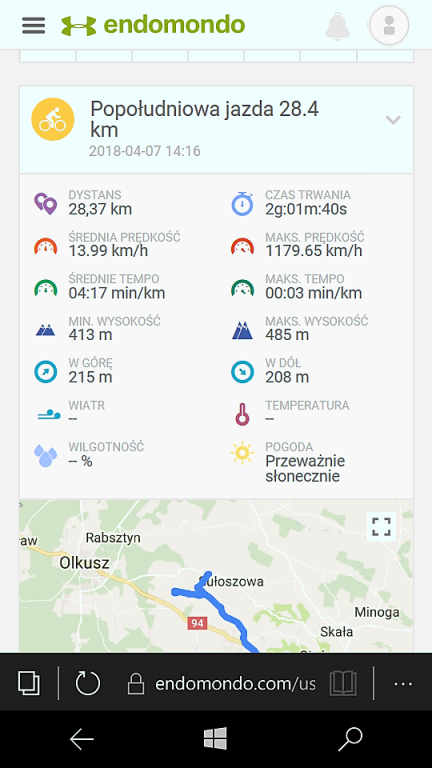Open the endomondo logo homepage link
The image size is (432, 768).
tap(153, 25)
